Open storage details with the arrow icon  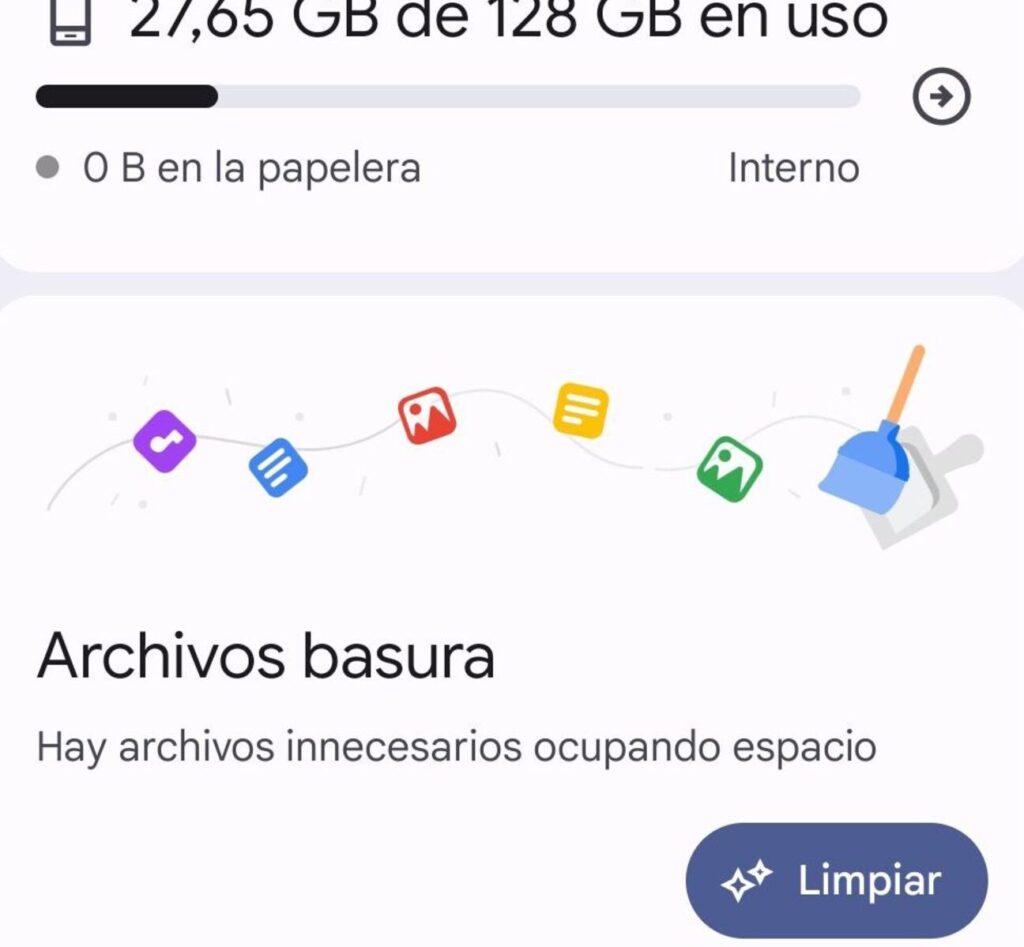click(942, 97)
